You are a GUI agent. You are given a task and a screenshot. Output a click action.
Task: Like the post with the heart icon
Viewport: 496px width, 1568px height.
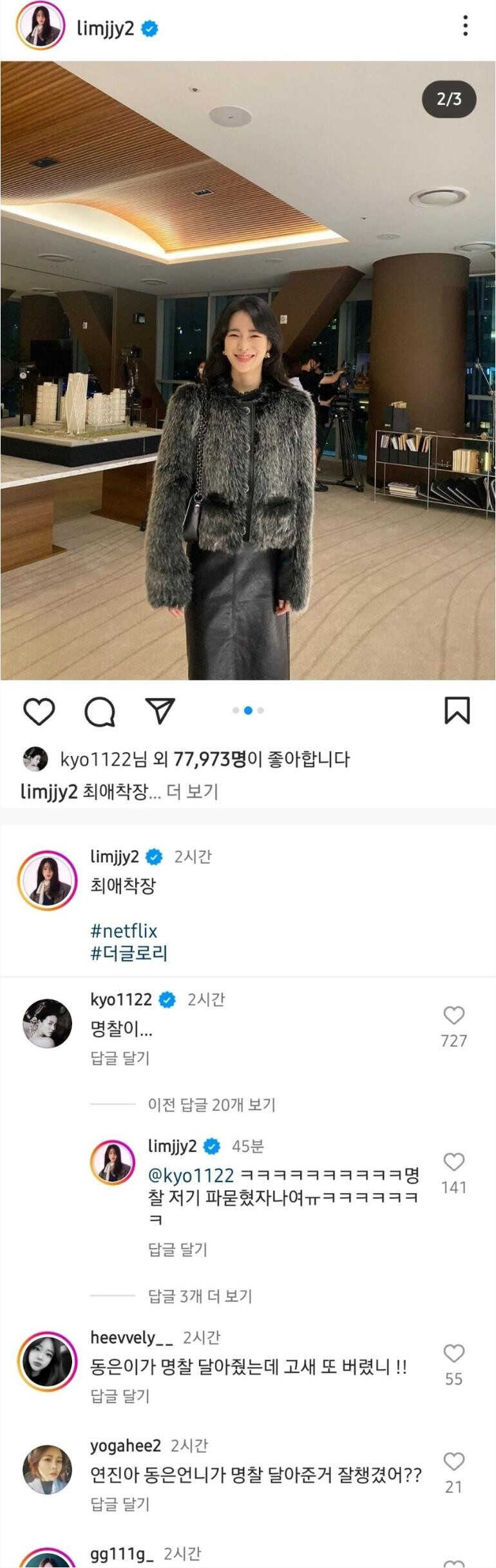(x=39, y=712)
